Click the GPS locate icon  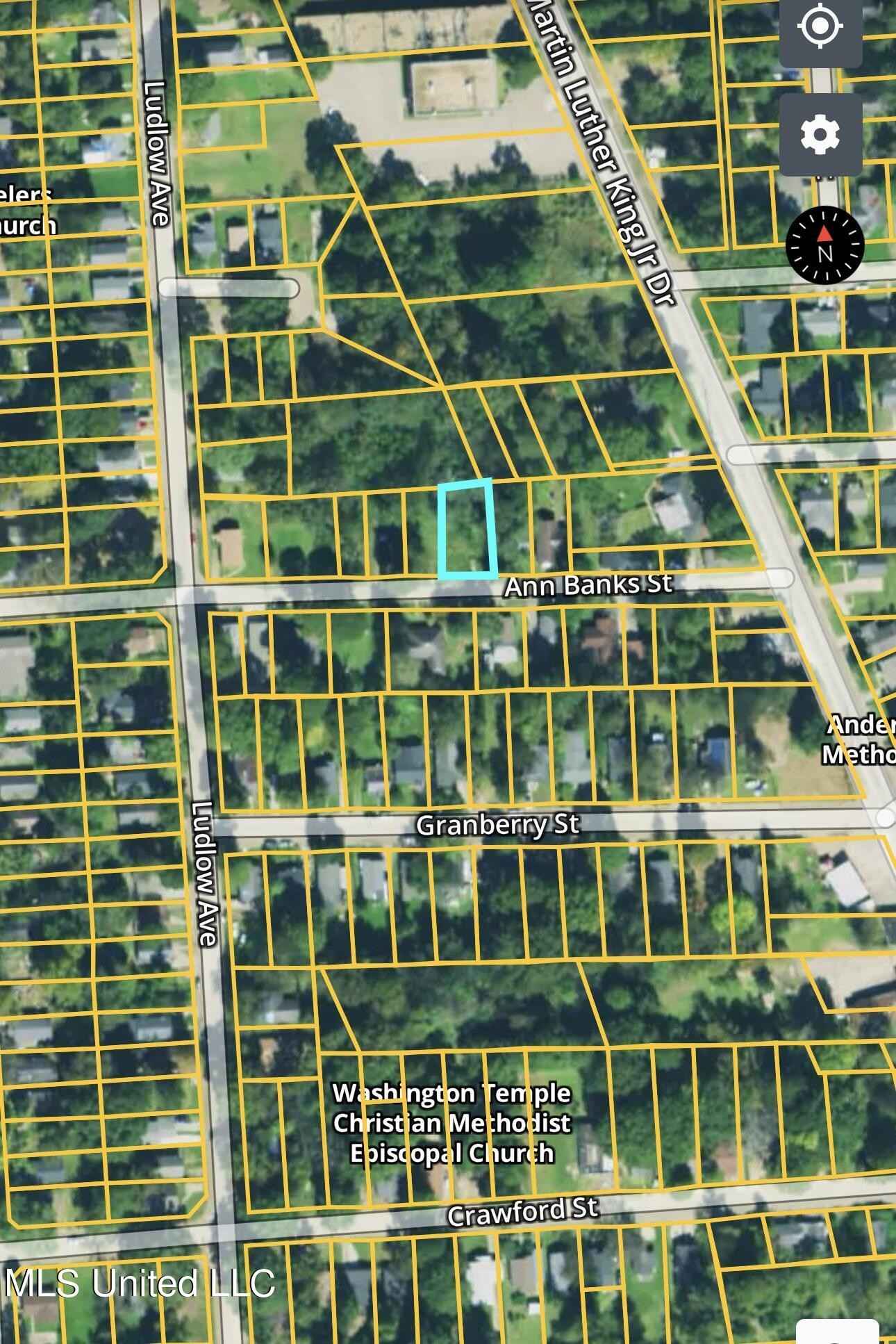pyautogui.click(x=820, y=24)
